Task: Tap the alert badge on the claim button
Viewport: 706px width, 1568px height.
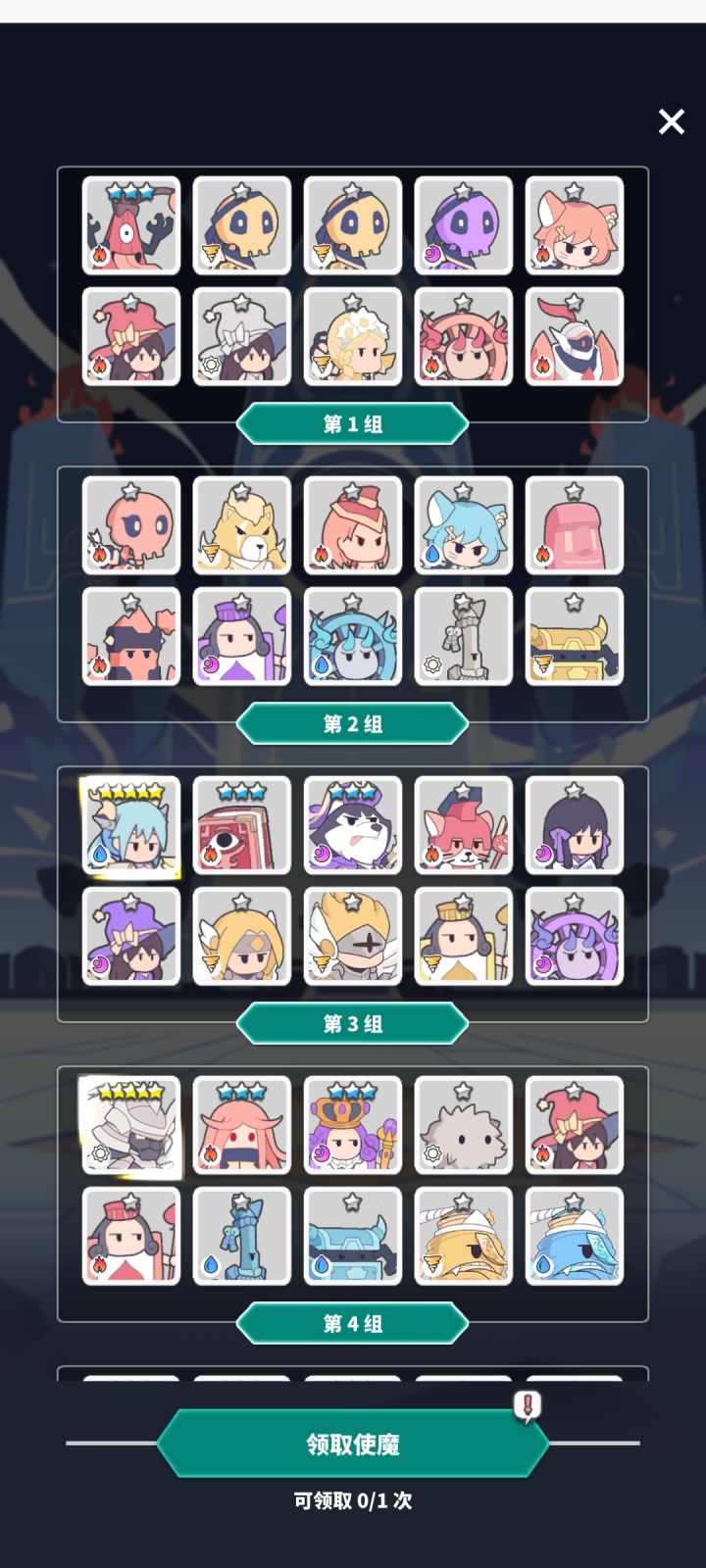Action: point(528,1407)
